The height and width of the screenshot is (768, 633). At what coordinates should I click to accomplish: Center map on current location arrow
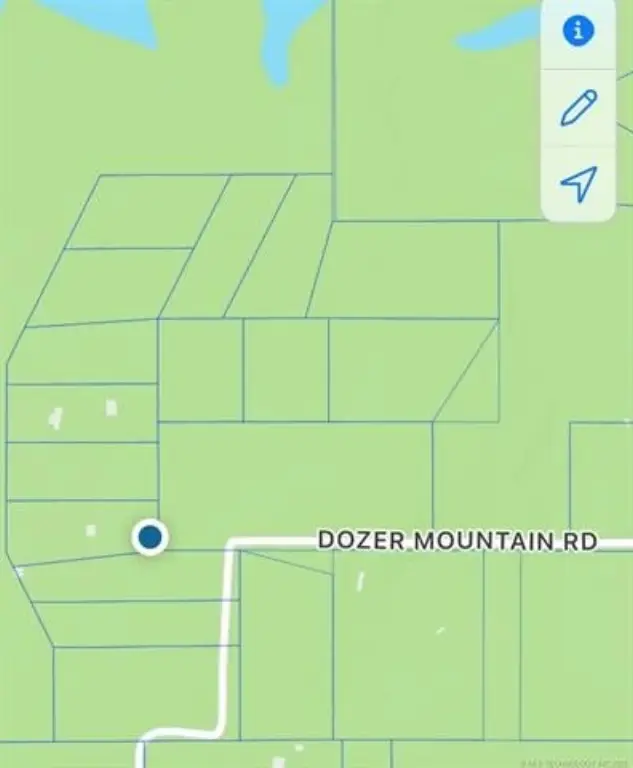pos(578,182)
